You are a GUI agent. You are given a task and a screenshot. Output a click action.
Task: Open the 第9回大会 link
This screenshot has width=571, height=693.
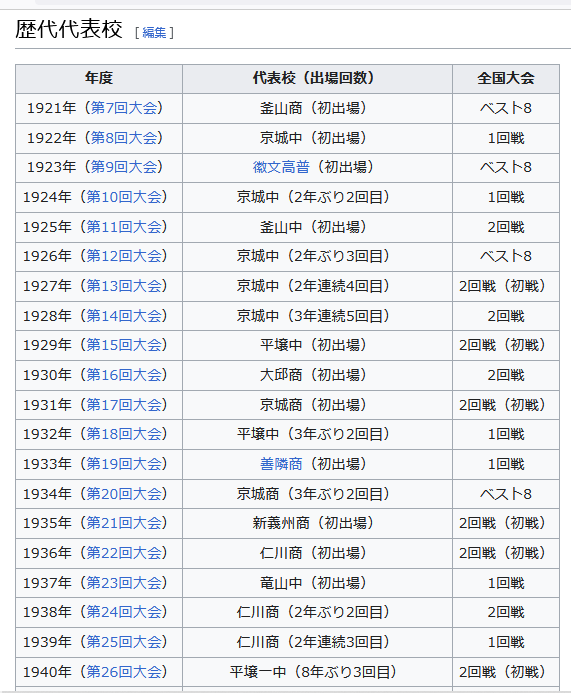tap(124, 167)
